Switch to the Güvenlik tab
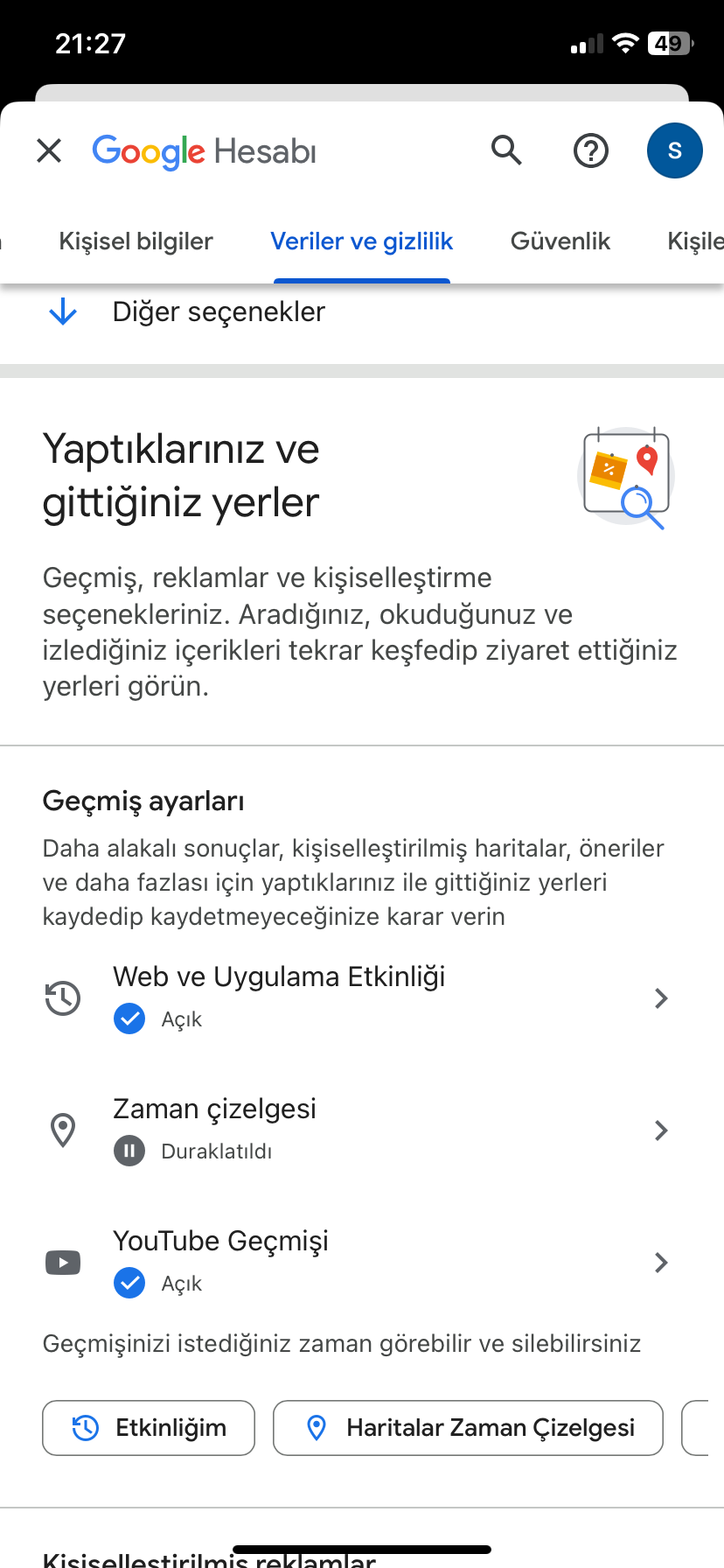The width and height of the screenshot is (724, 1568). click(560, 241)
